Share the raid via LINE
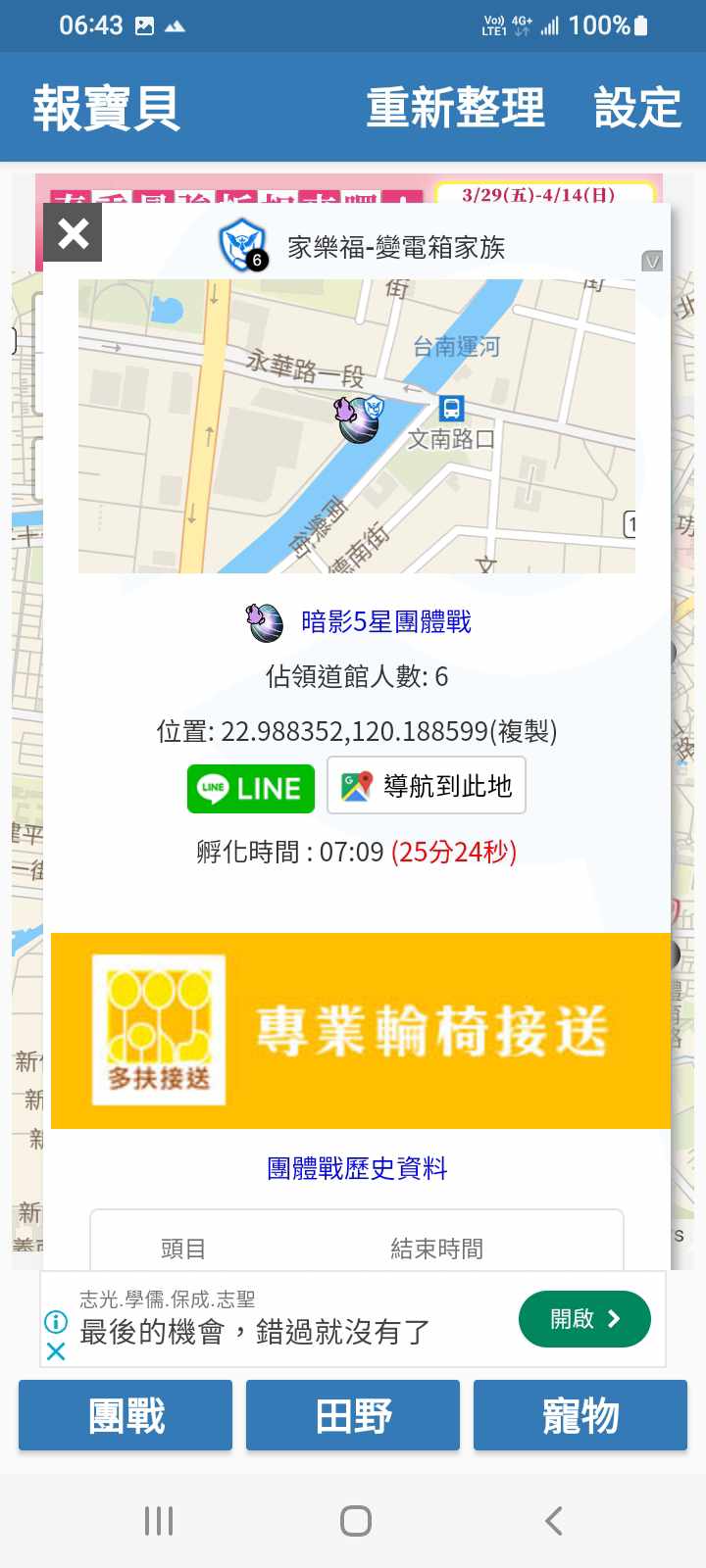The width and height of the screenshot is (706, 1568). [251, 788]
